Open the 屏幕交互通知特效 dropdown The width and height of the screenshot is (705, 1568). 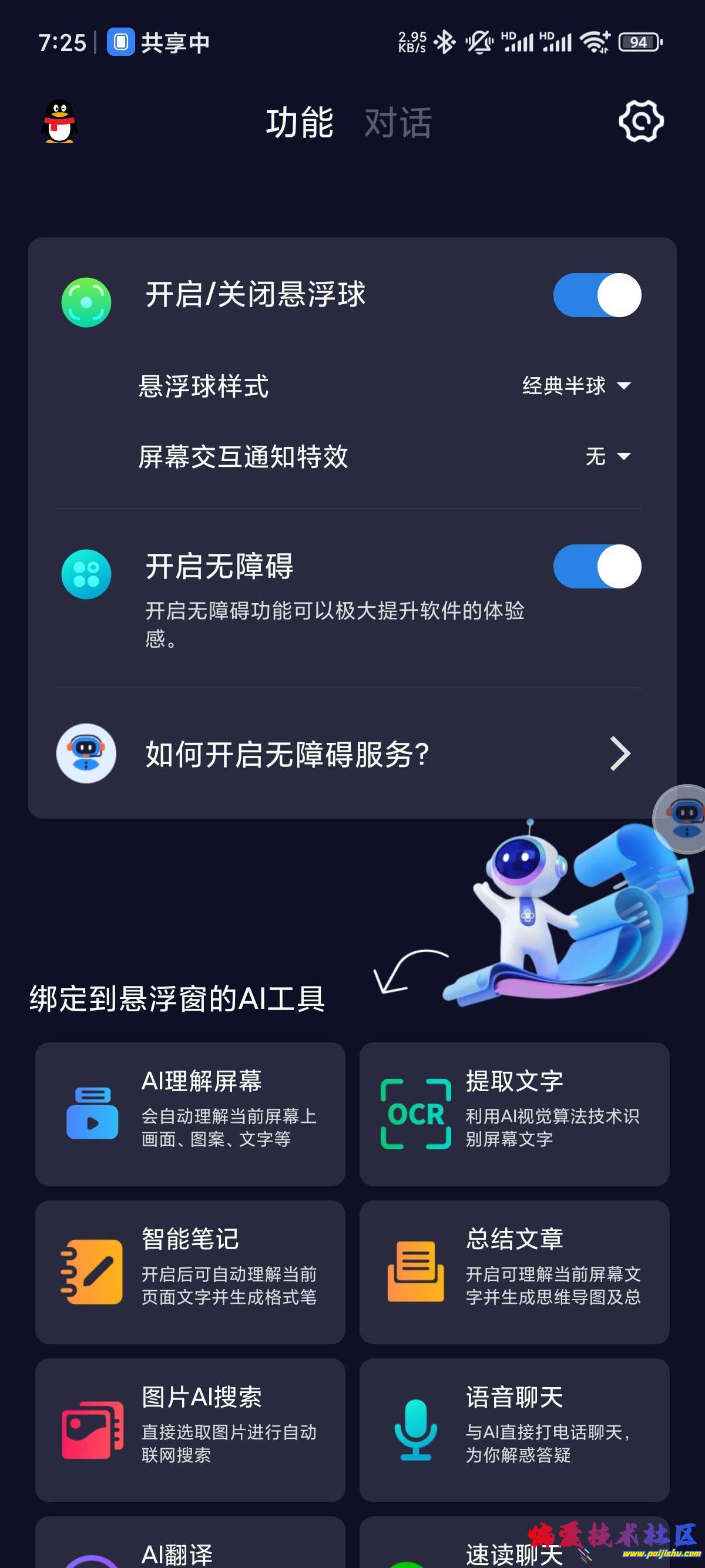click(607, 456)
